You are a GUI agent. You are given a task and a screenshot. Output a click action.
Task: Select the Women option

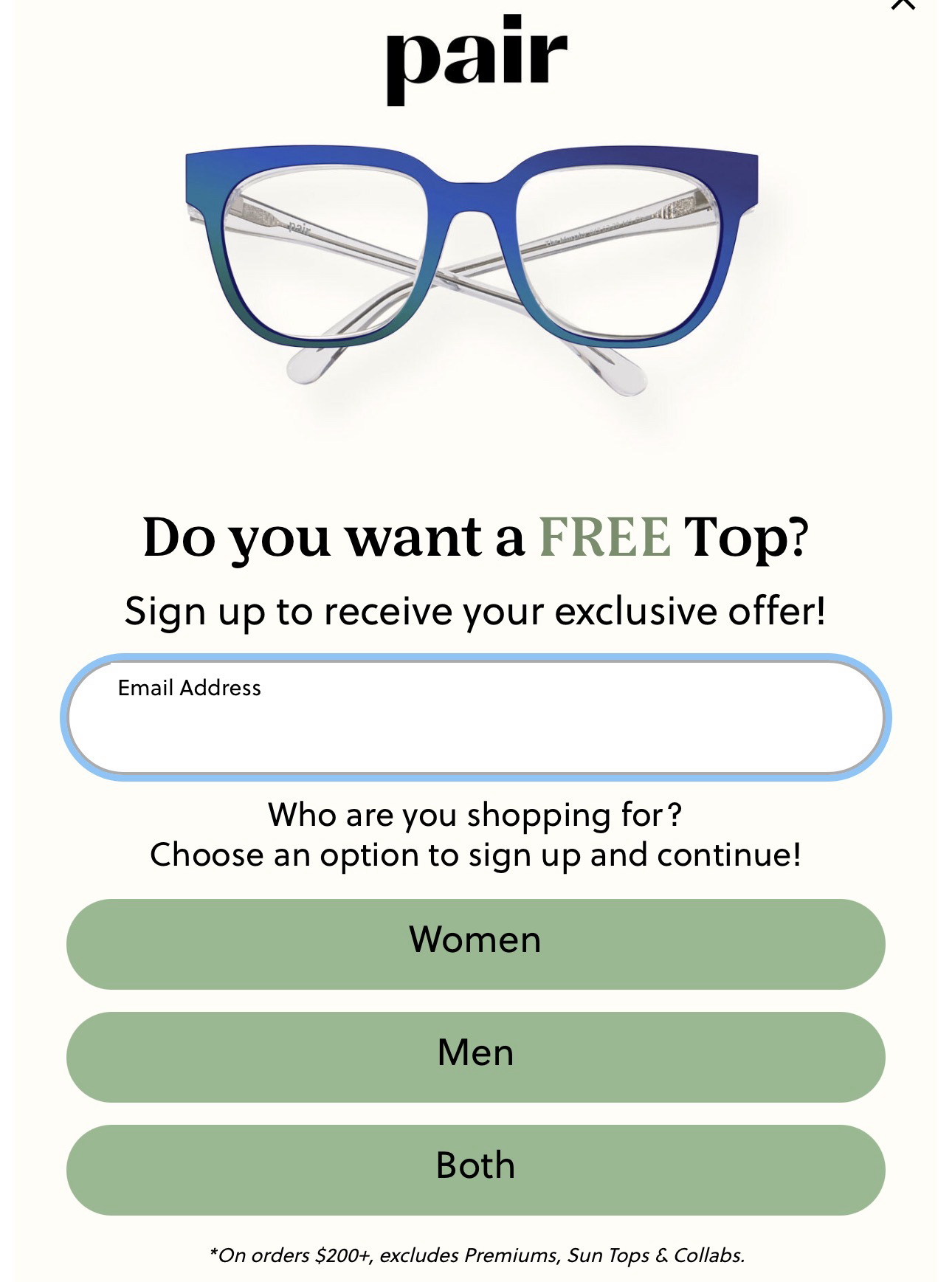point(475,943)
